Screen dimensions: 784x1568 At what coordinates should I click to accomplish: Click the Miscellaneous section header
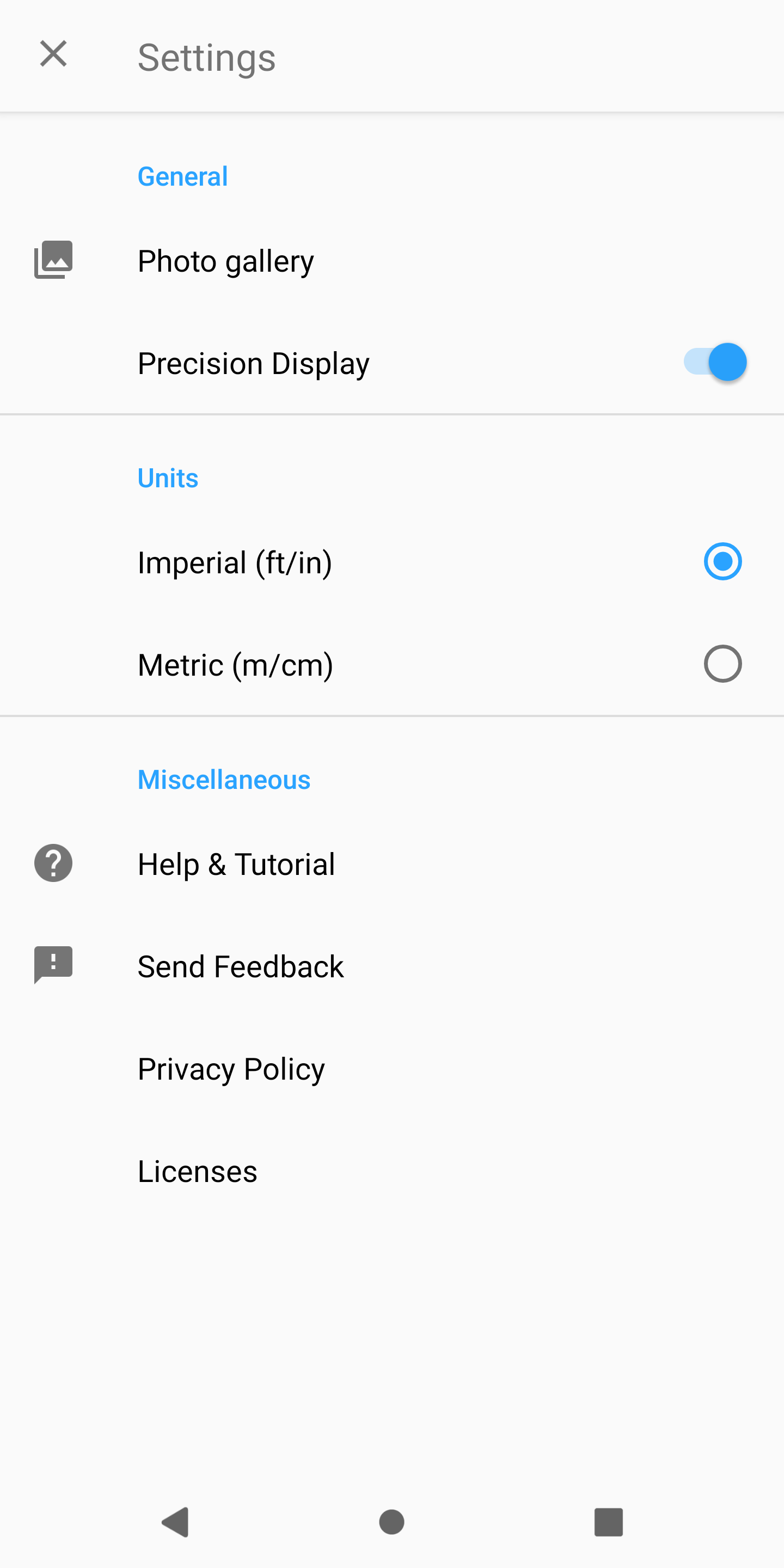click(x=224, y=780)
